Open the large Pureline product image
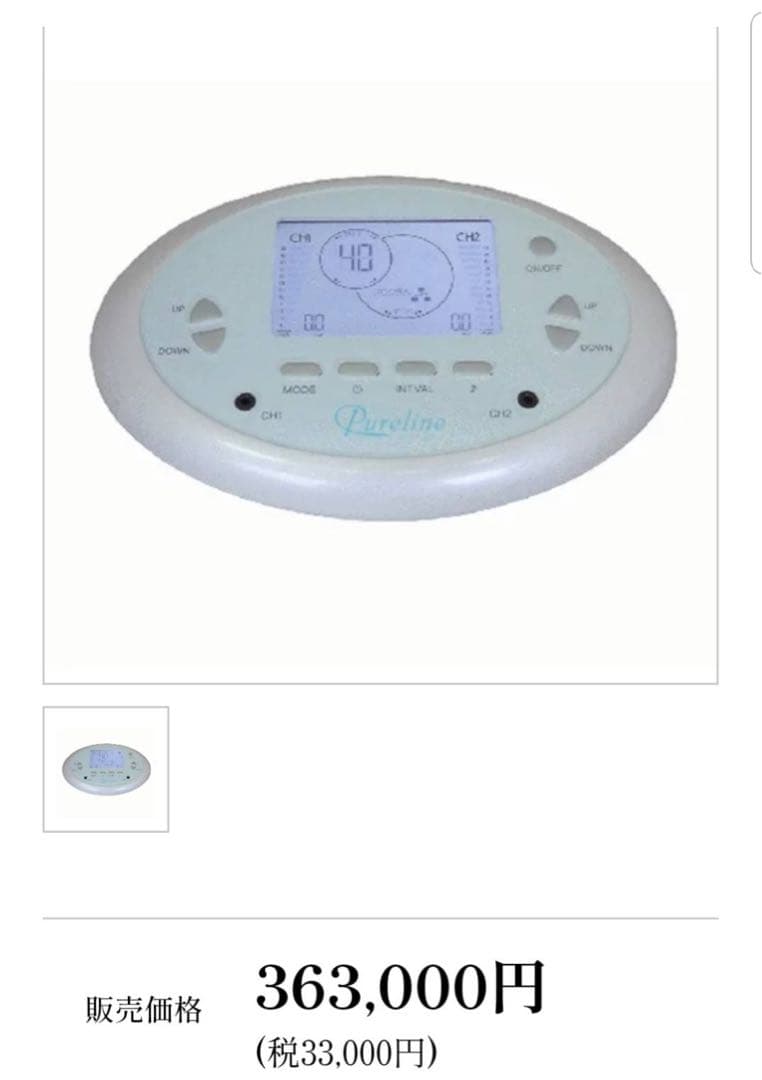The height and width of the screenshot is (1080, 762). click(380, 355)
